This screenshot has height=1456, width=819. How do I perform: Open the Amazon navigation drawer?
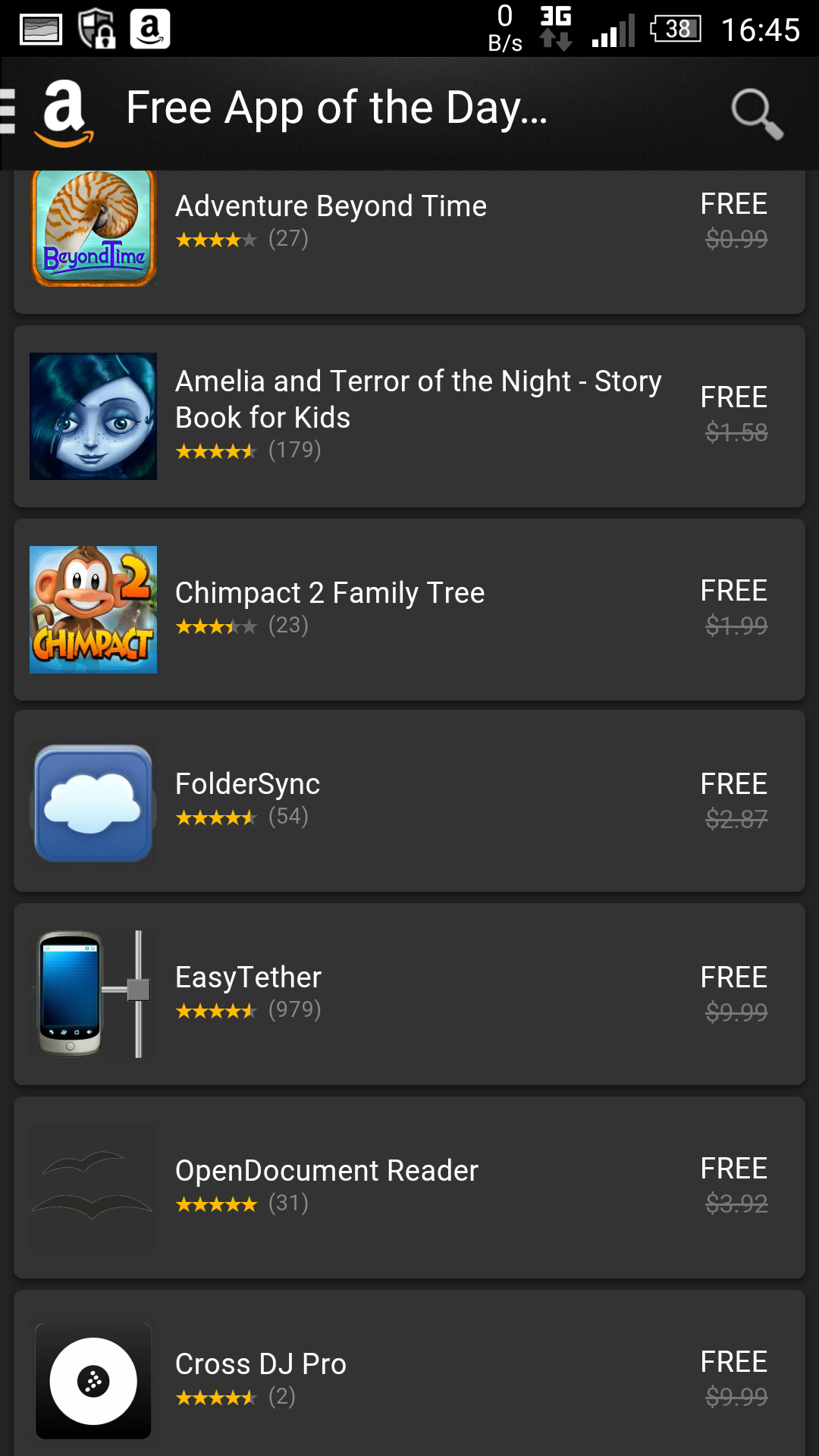[x=47, y=113]
